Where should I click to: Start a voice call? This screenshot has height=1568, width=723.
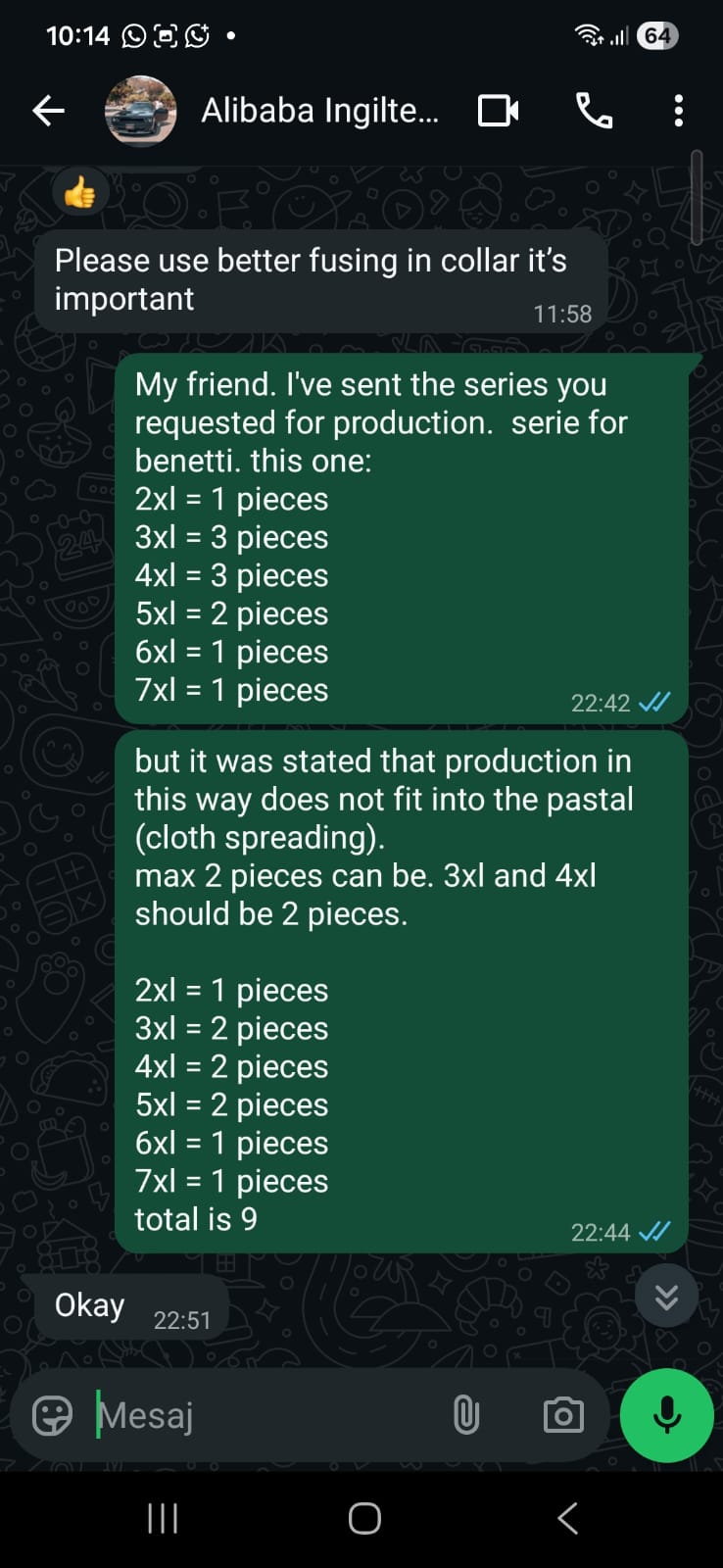click(x=594, y=111)
